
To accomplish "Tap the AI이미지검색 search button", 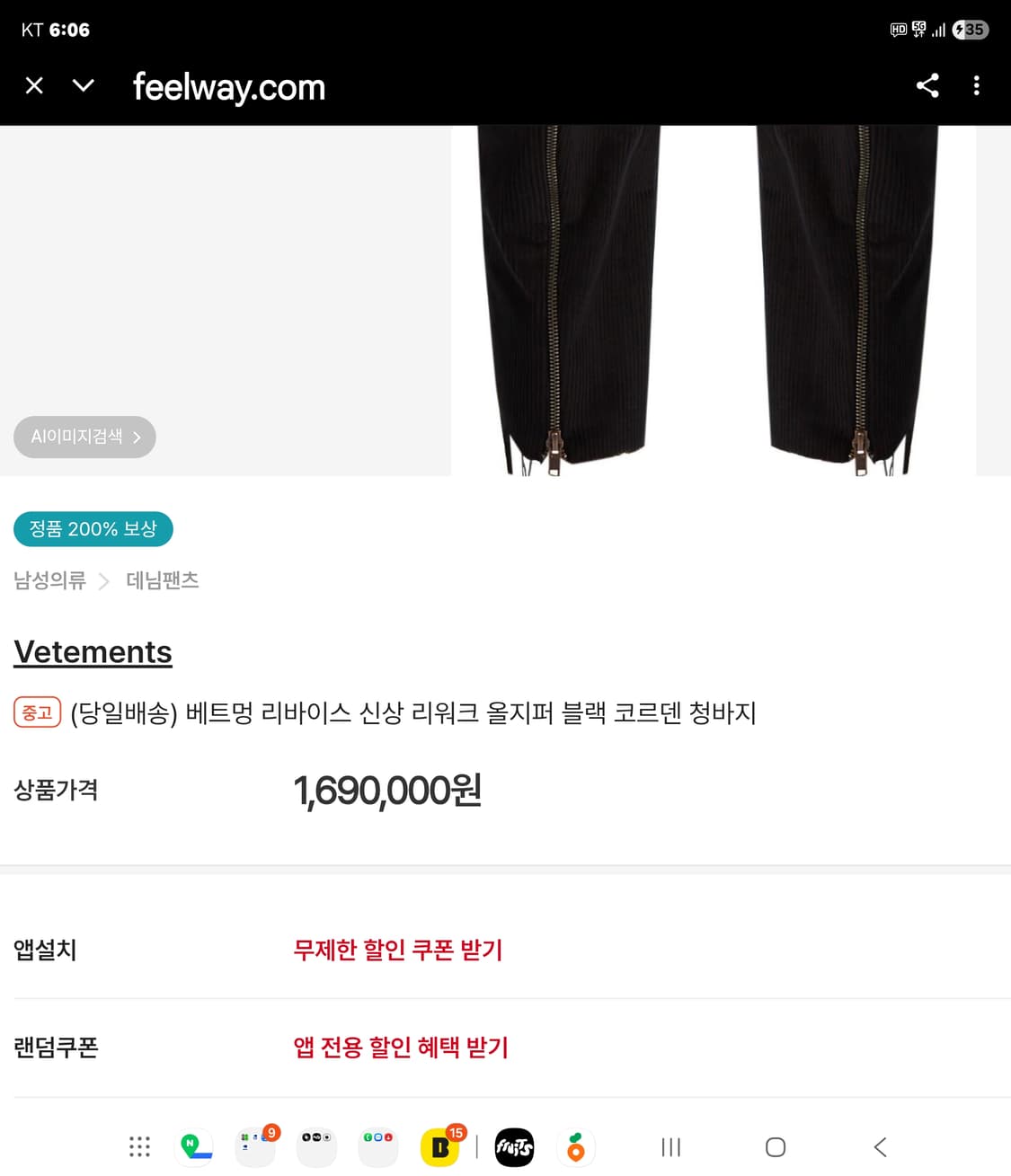I will (x=84, y=438).
